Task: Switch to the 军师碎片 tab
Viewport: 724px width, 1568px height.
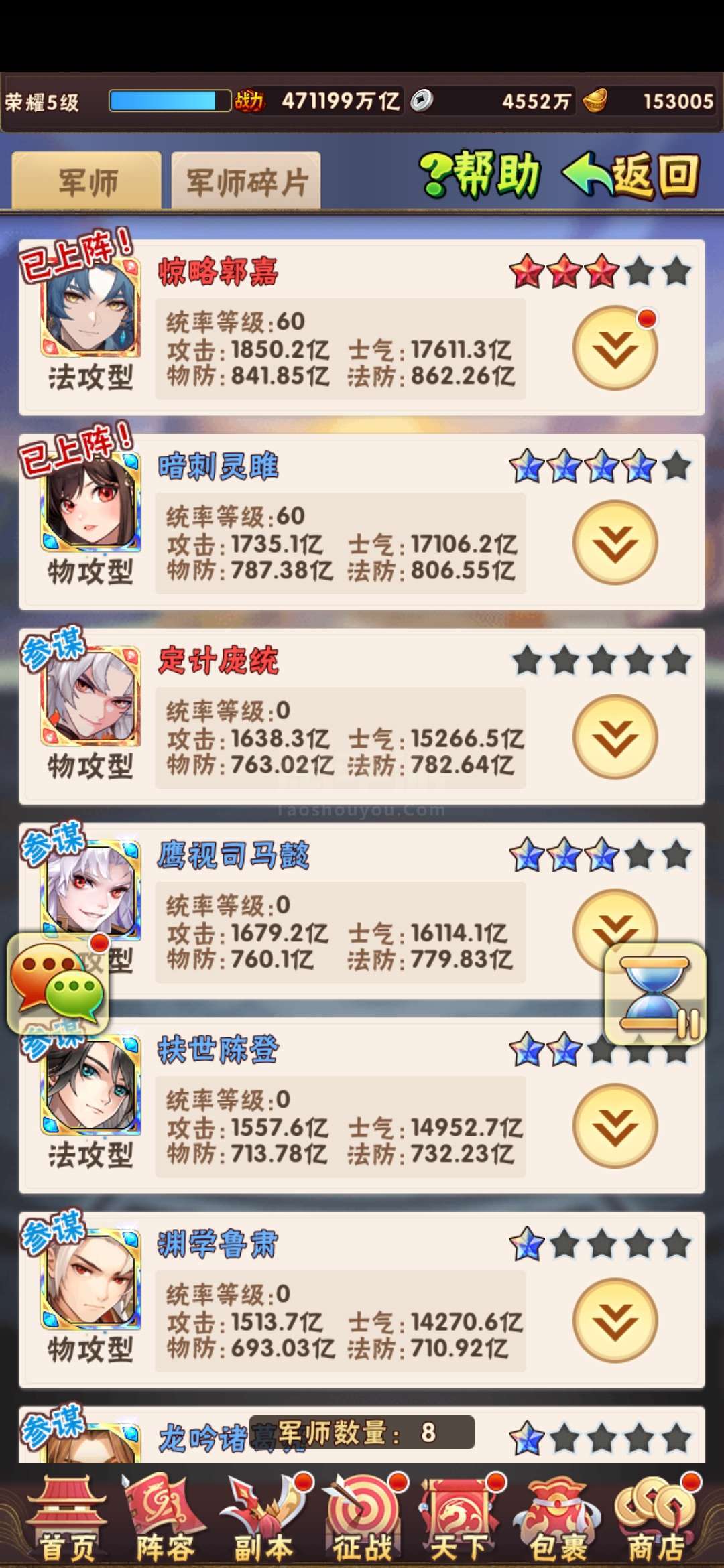Action: coord(246,180)
